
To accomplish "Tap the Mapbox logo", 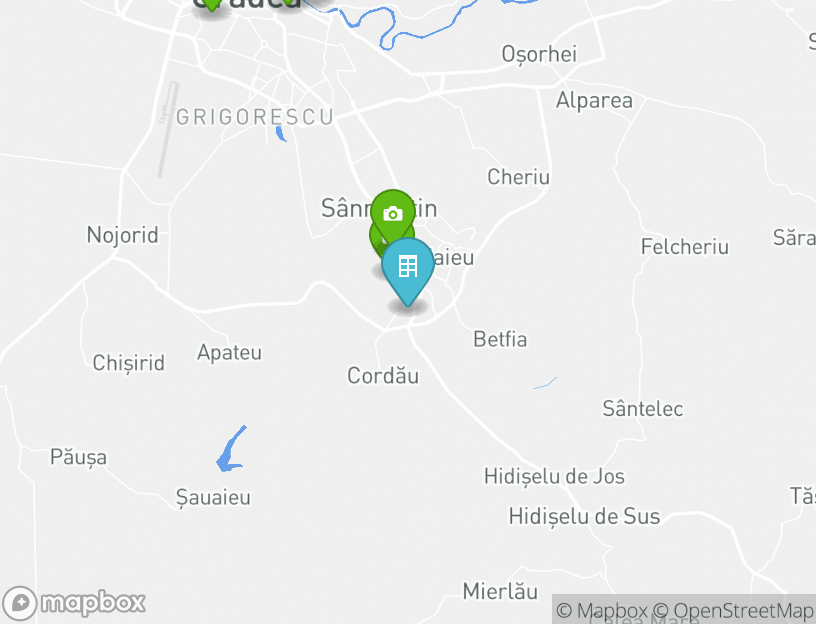I will coord(75,603).
